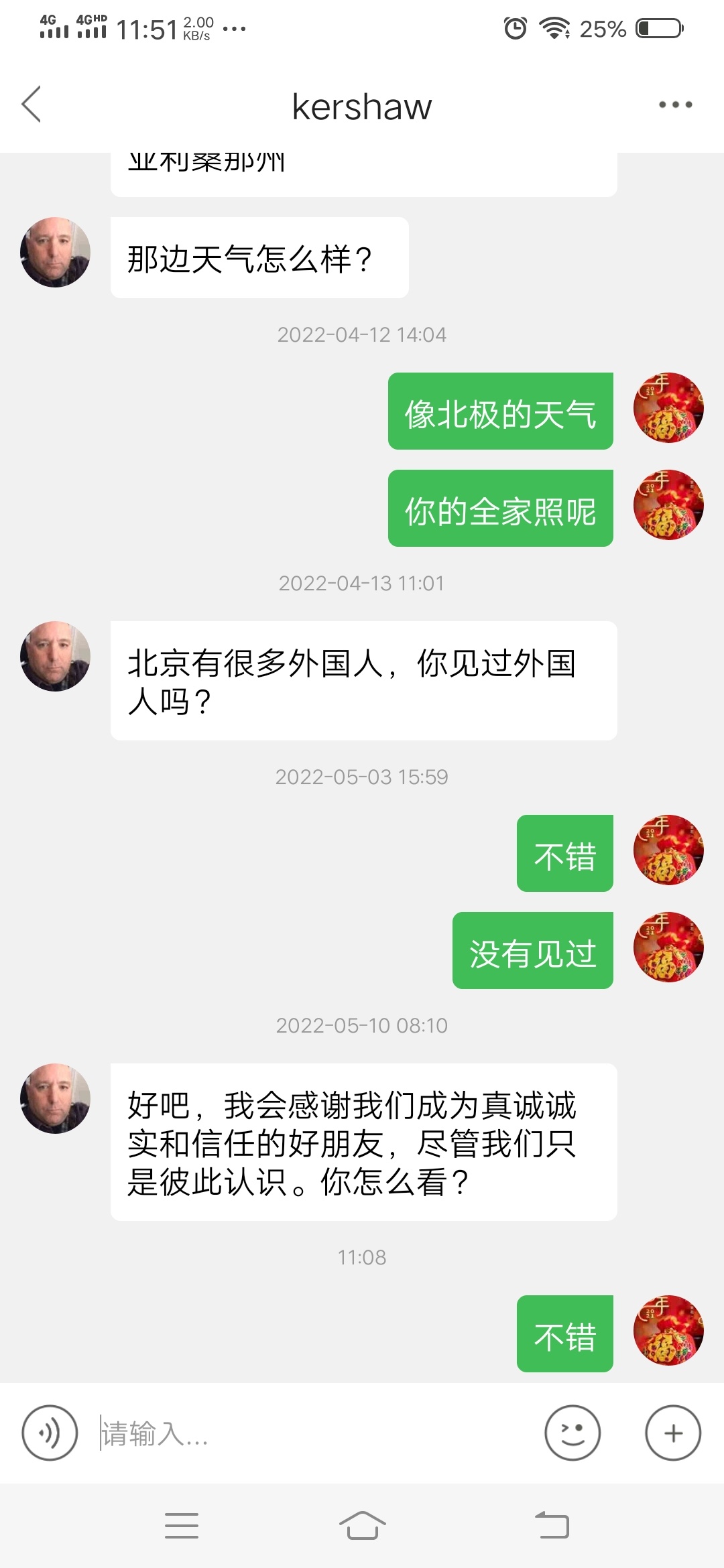Screen dimensions: 724x1568
Task: Go back from the kershaw chat
Action: [32, 105]
